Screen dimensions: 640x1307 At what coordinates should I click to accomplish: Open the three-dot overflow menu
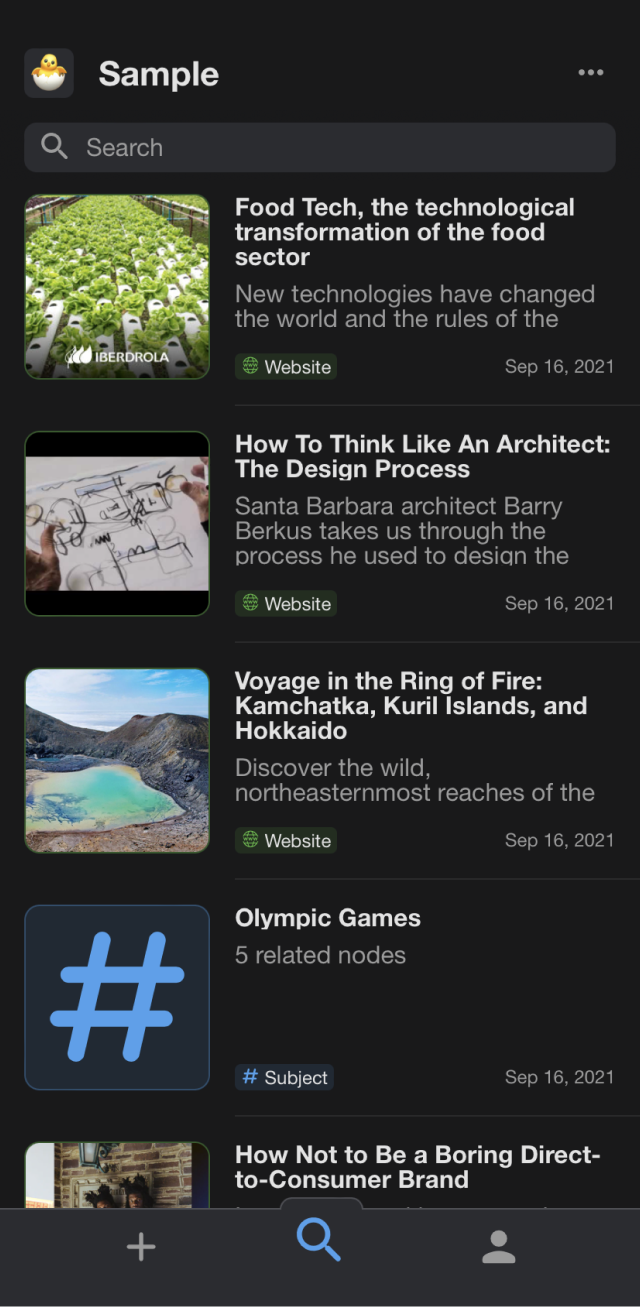pos(590,73)
